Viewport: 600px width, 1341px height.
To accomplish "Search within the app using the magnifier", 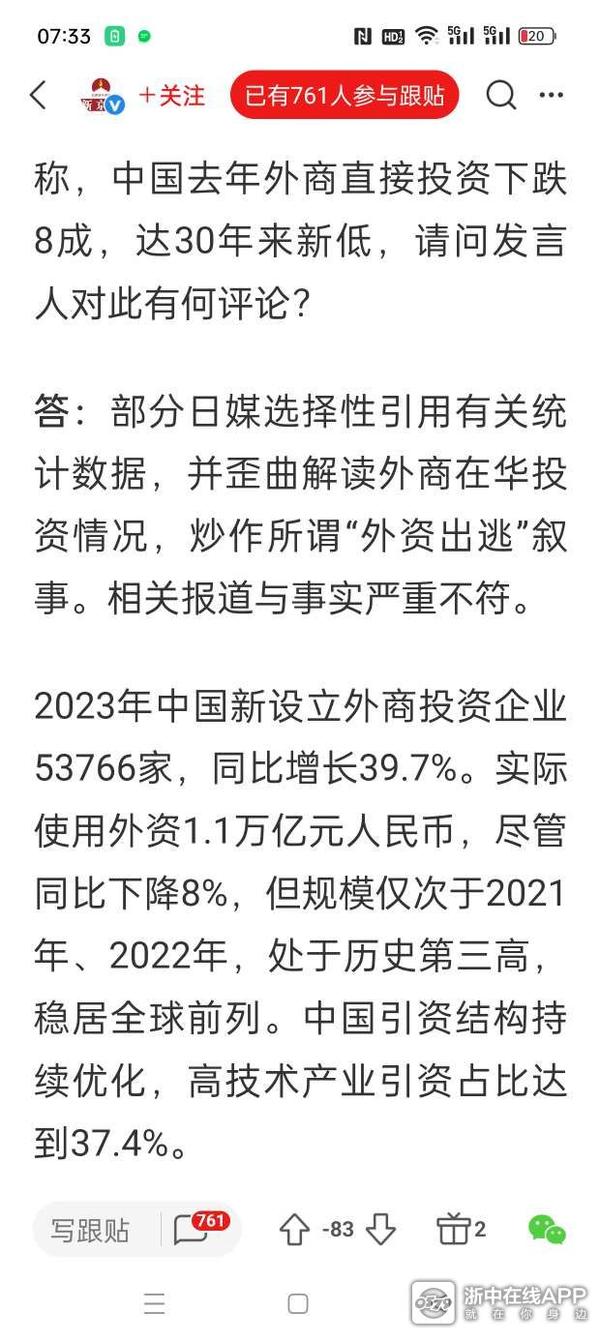I will (501, 96).
